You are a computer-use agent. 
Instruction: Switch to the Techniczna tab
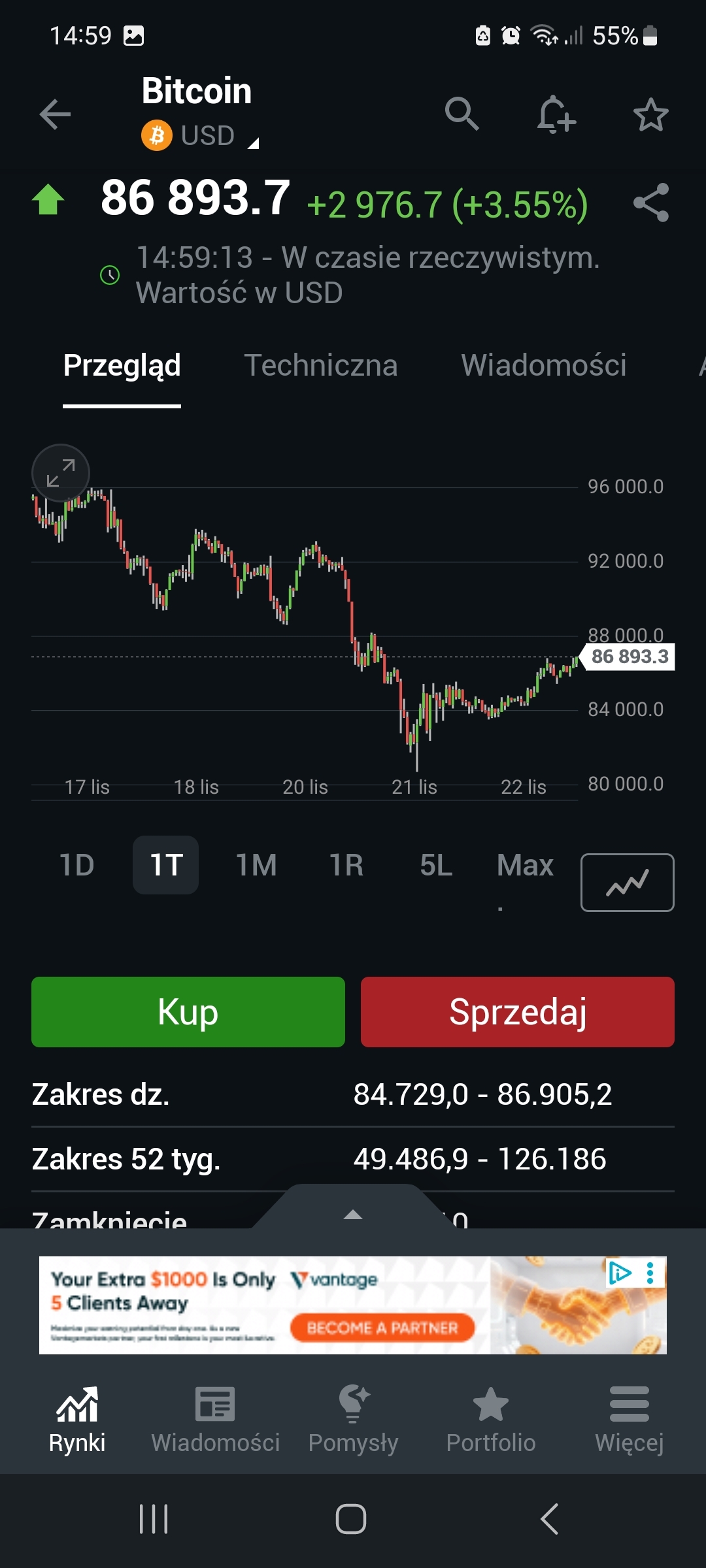point(320,365)
